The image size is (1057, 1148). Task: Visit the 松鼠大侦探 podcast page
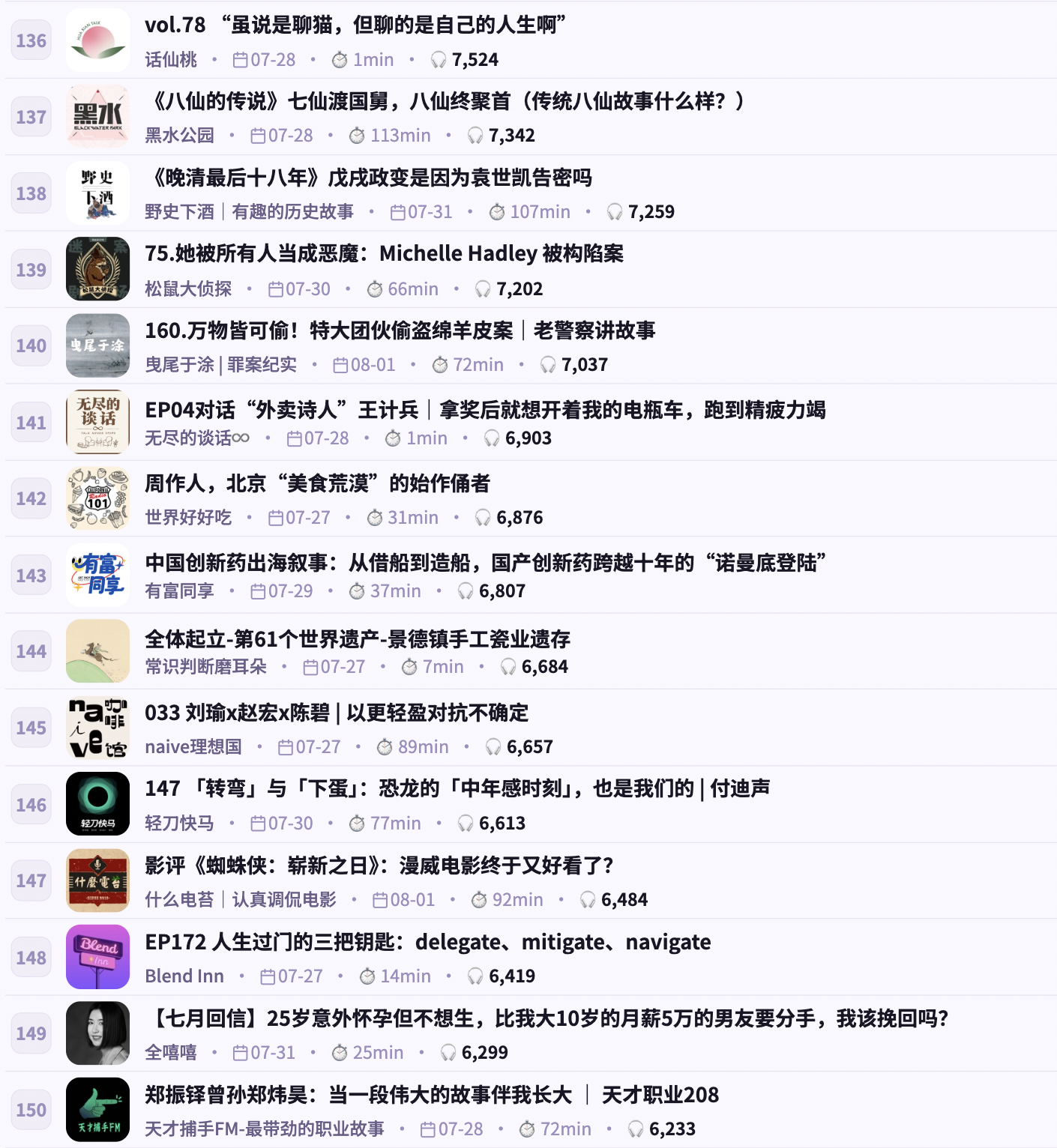tap(188, 289)
